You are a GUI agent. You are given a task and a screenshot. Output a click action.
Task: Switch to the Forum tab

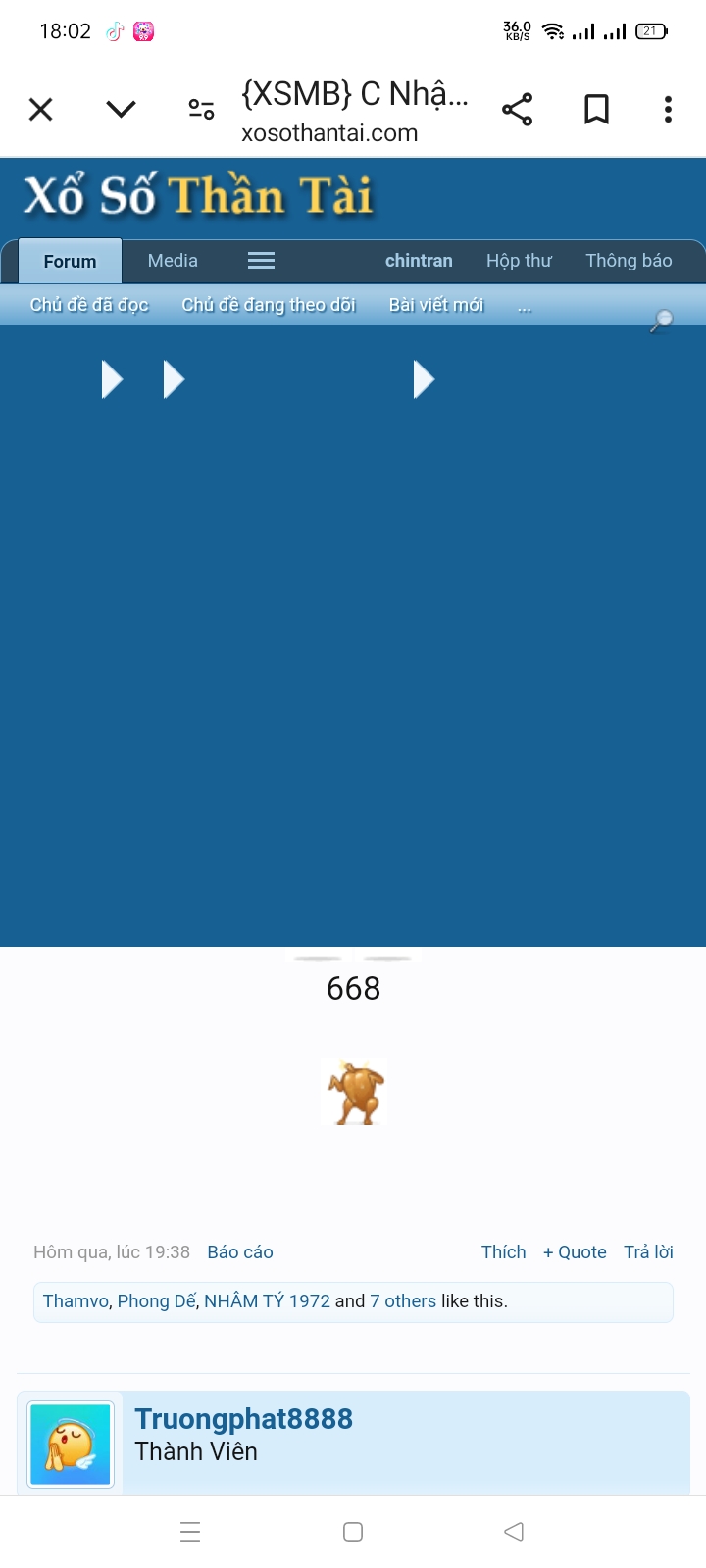coord(71,261)
